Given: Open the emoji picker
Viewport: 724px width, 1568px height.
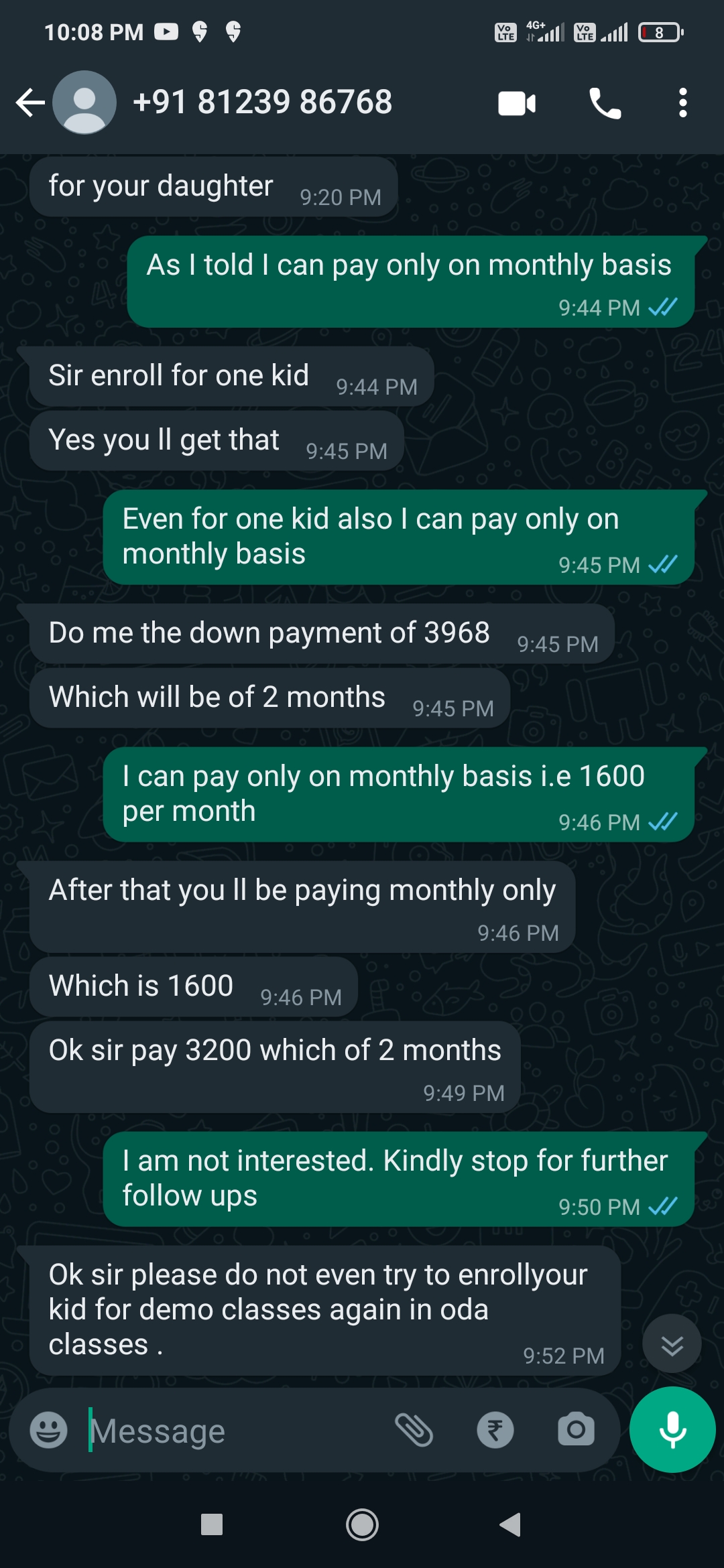Looking at the screenshot, I should (x=49, y=1430).
